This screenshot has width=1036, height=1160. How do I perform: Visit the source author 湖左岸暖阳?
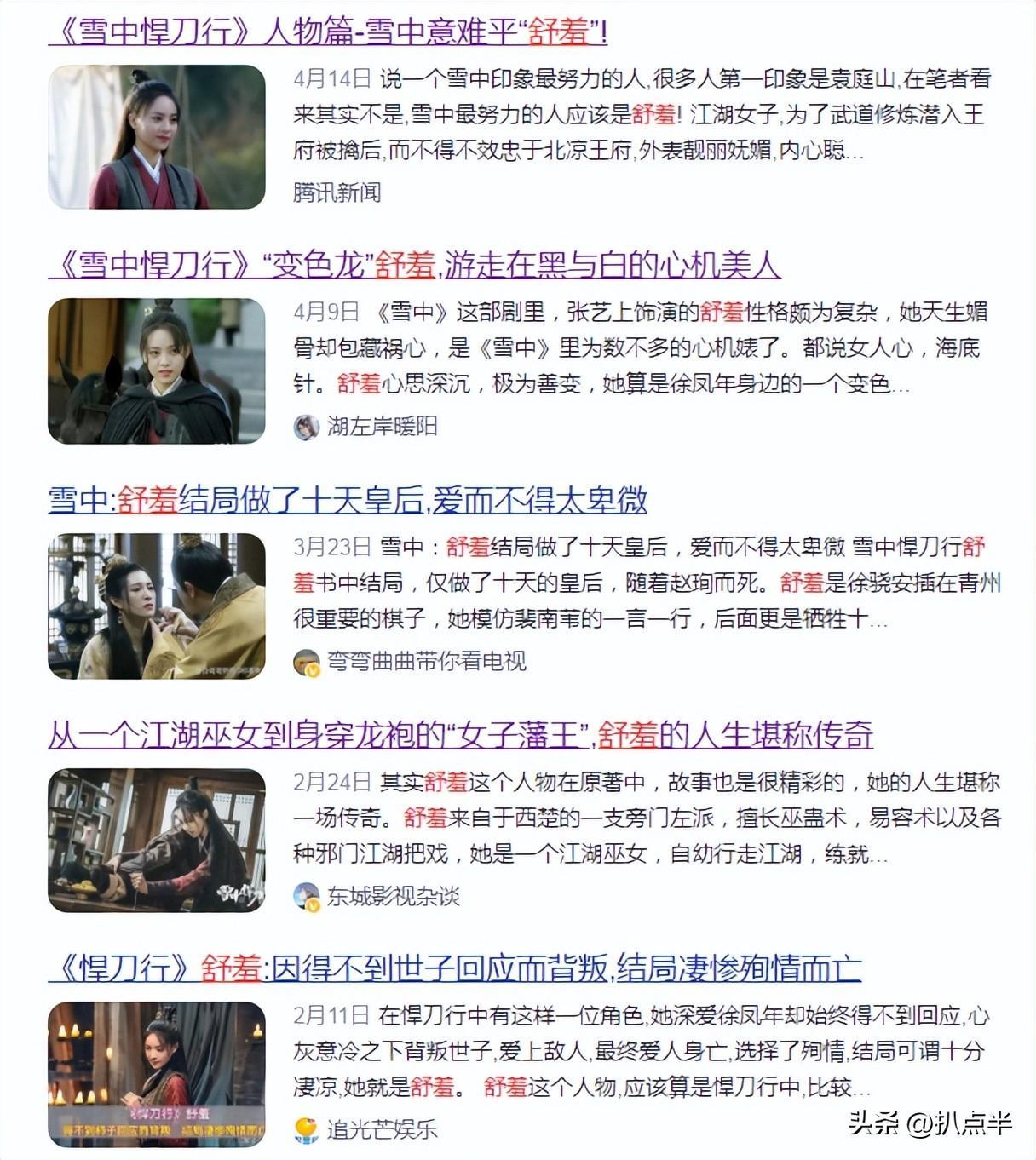point(382,426)
